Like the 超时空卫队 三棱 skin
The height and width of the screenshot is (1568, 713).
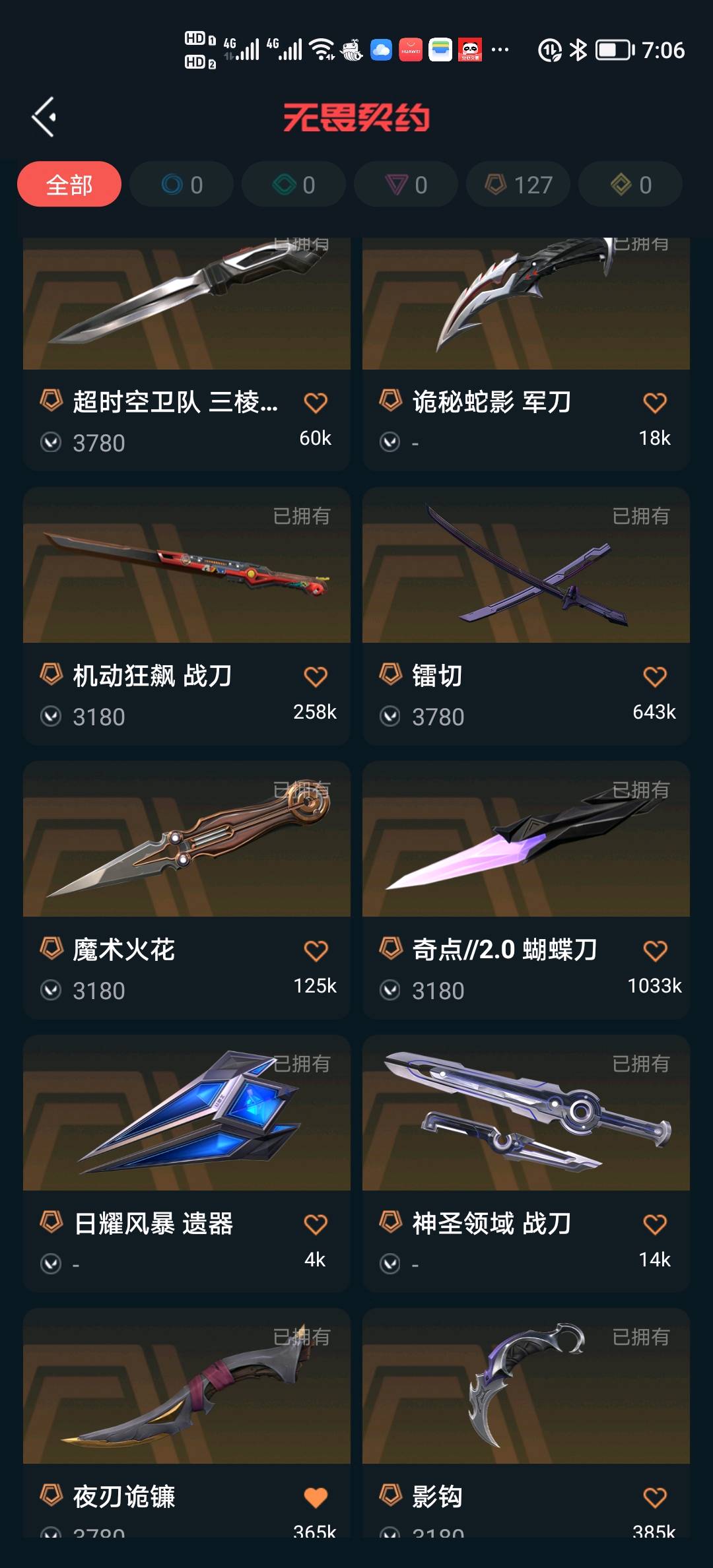click(316, 403)
